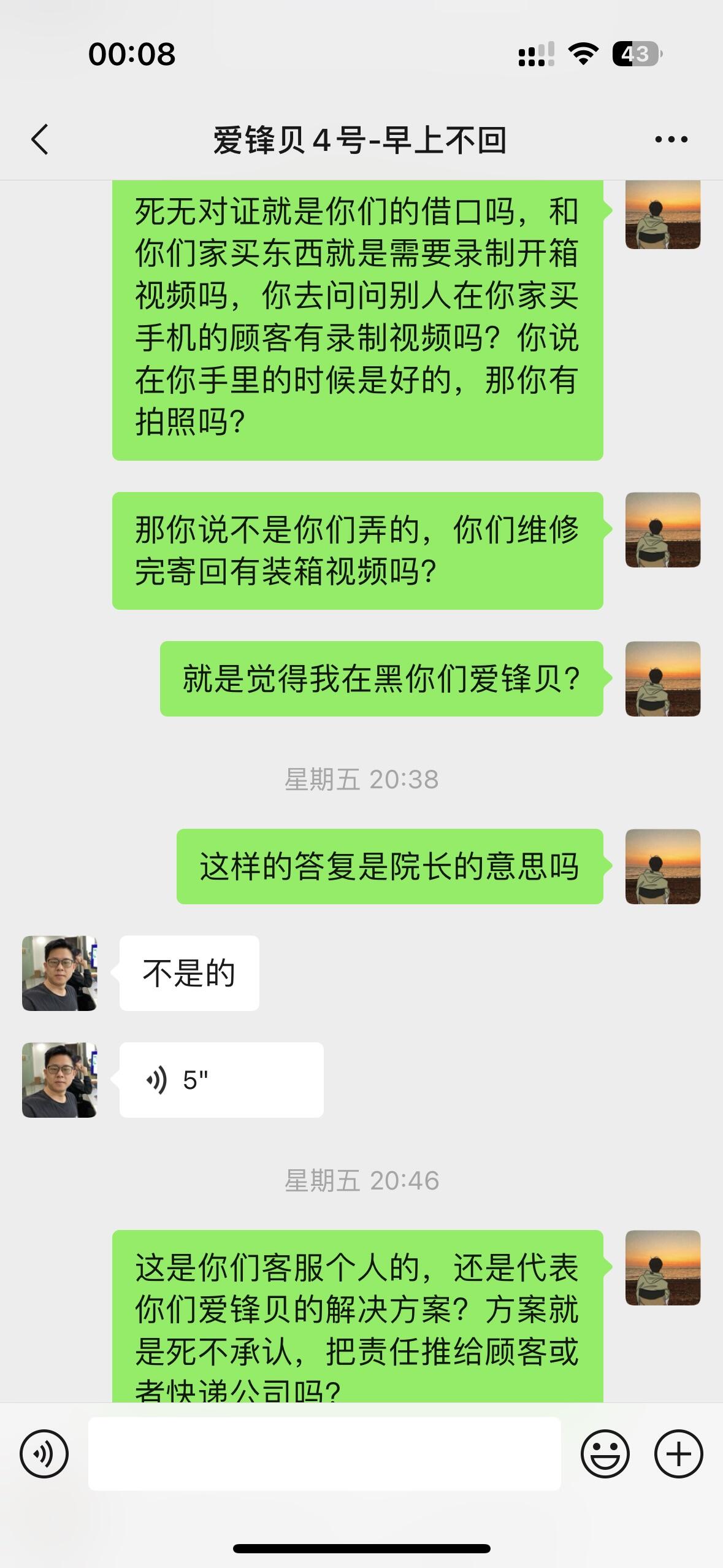Open my avatar beside '这样的答复是院长的意思吗'

662,866
